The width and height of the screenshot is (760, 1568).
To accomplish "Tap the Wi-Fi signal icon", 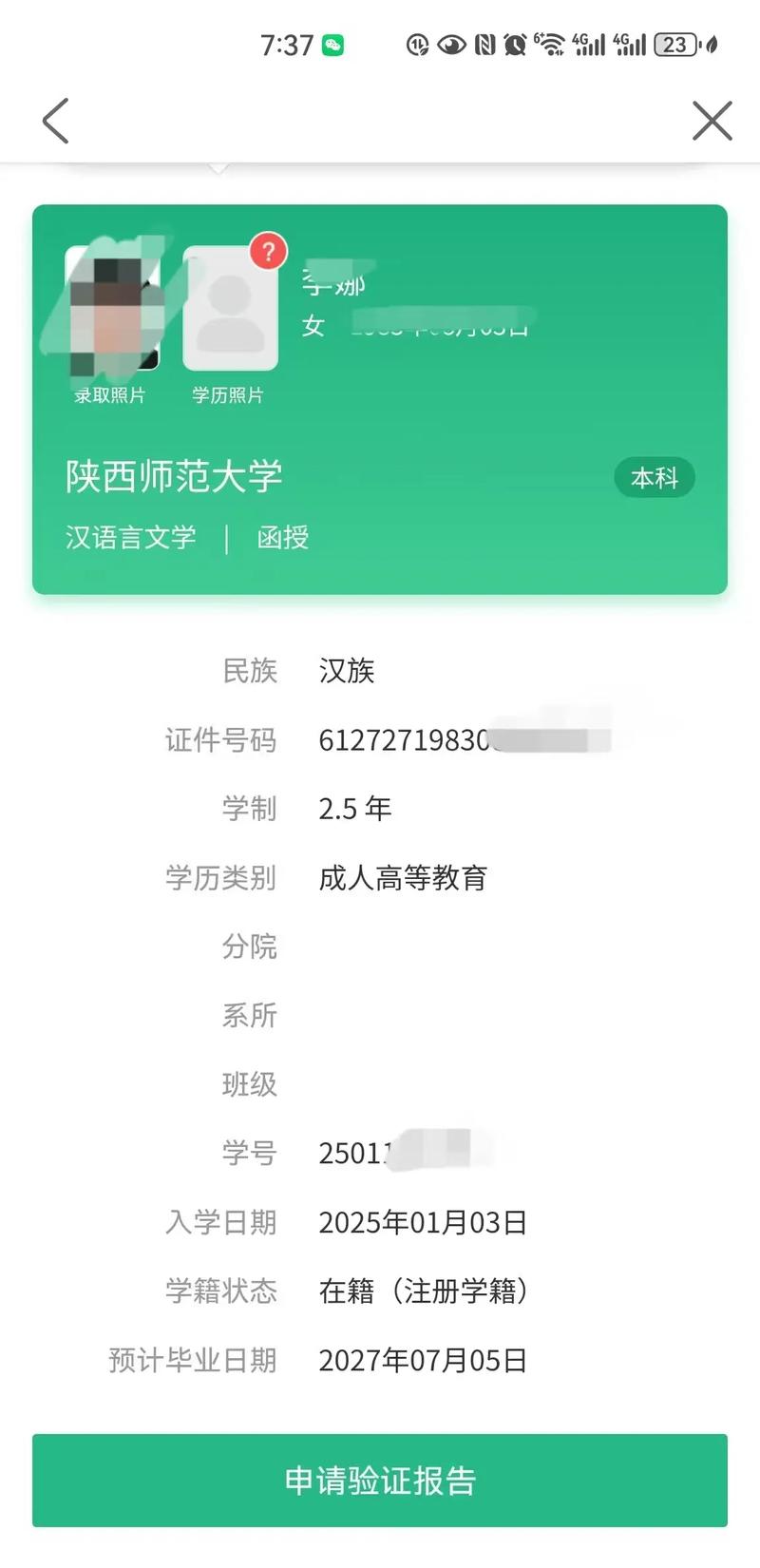I will (554, 43).
